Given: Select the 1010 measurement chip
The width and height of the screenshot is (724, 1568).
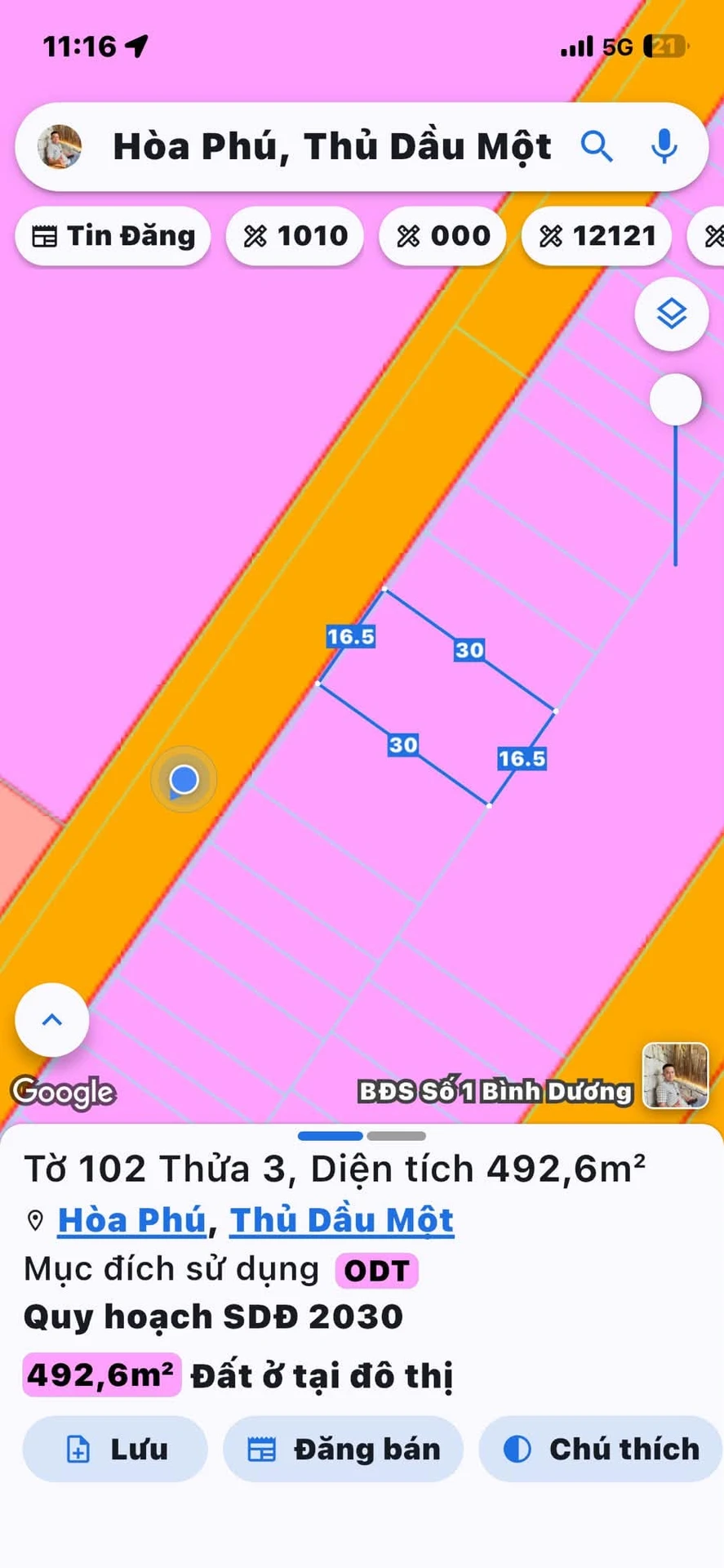Looking at the screenshot, I should (295, 236).
